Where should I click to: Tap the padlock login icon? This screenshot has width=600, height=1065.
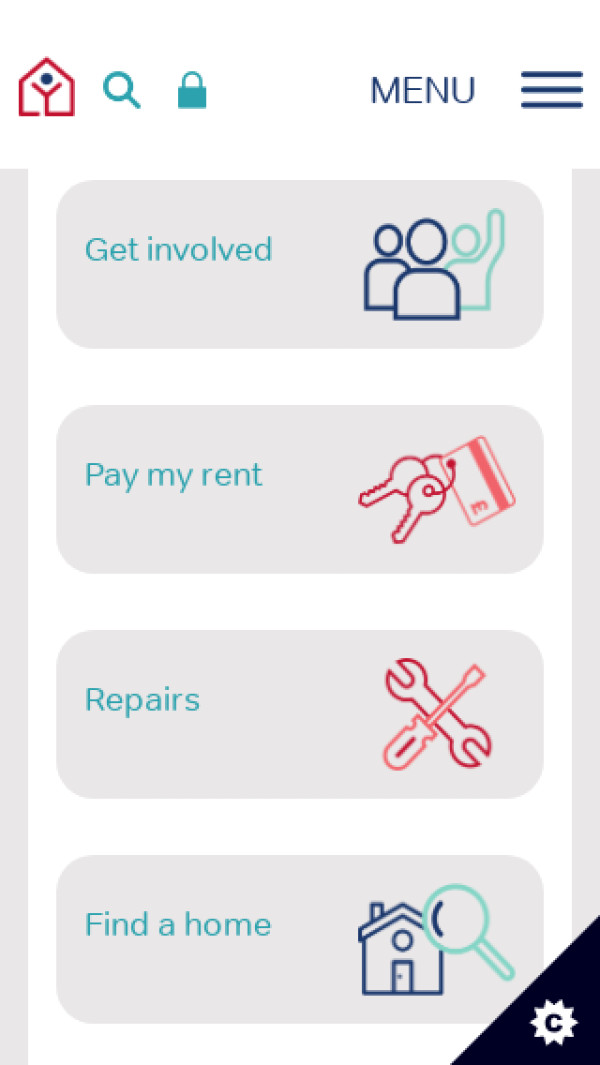[192, 90]
